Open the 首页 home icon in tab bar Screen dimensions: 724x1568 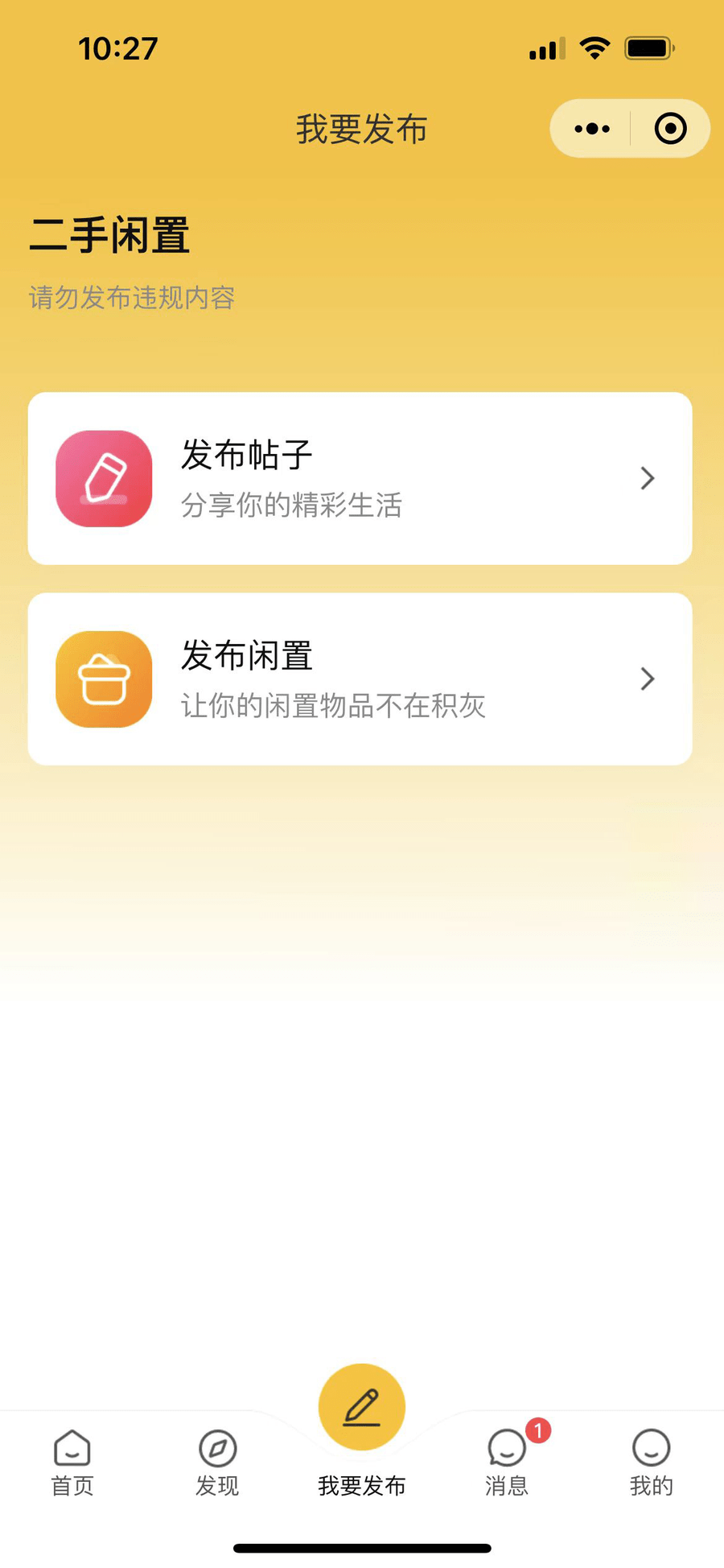(72, 1445)
